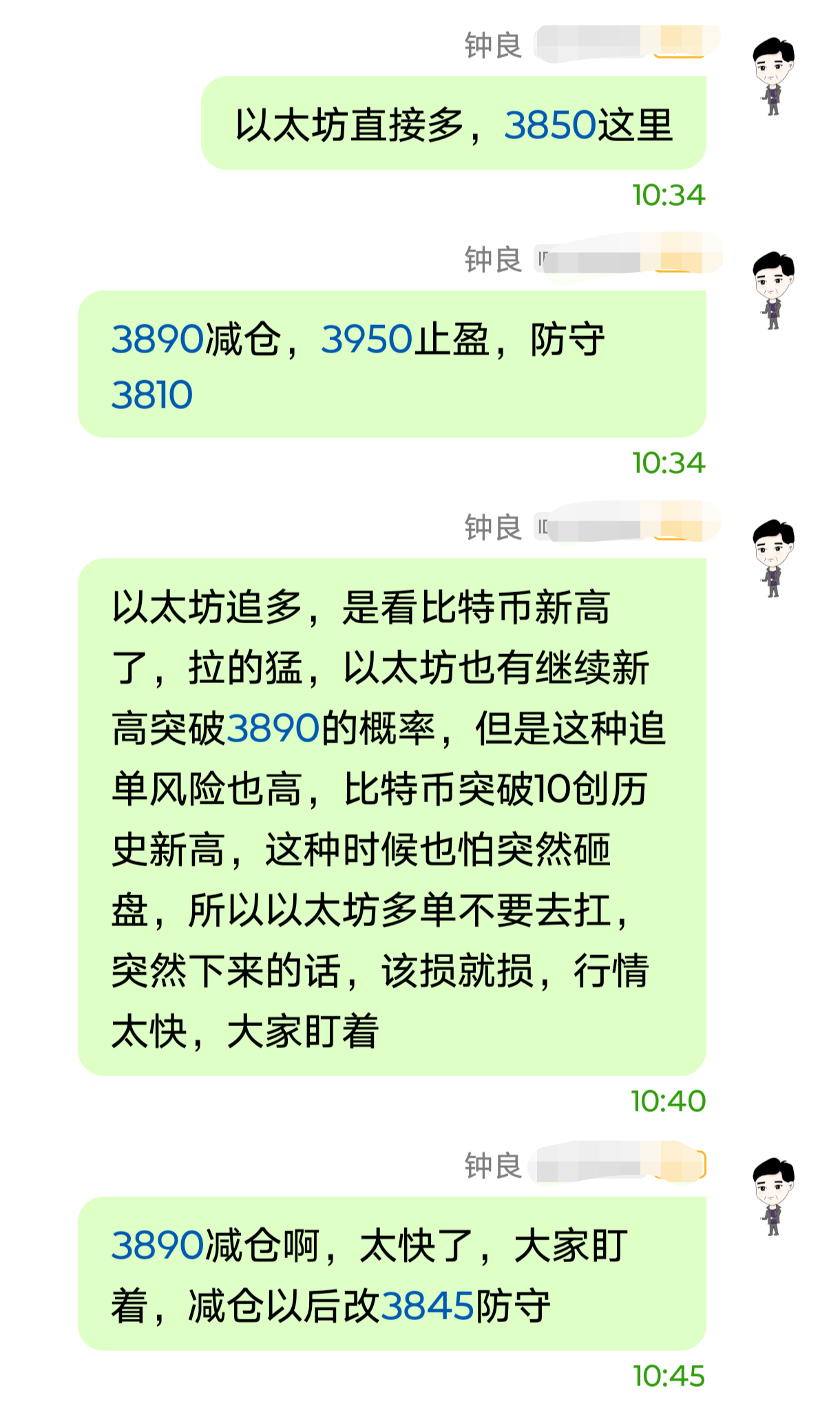The image size is (840, 1402).
Task: Tap the blue number 3845 link
Action: pos(427,1306)
